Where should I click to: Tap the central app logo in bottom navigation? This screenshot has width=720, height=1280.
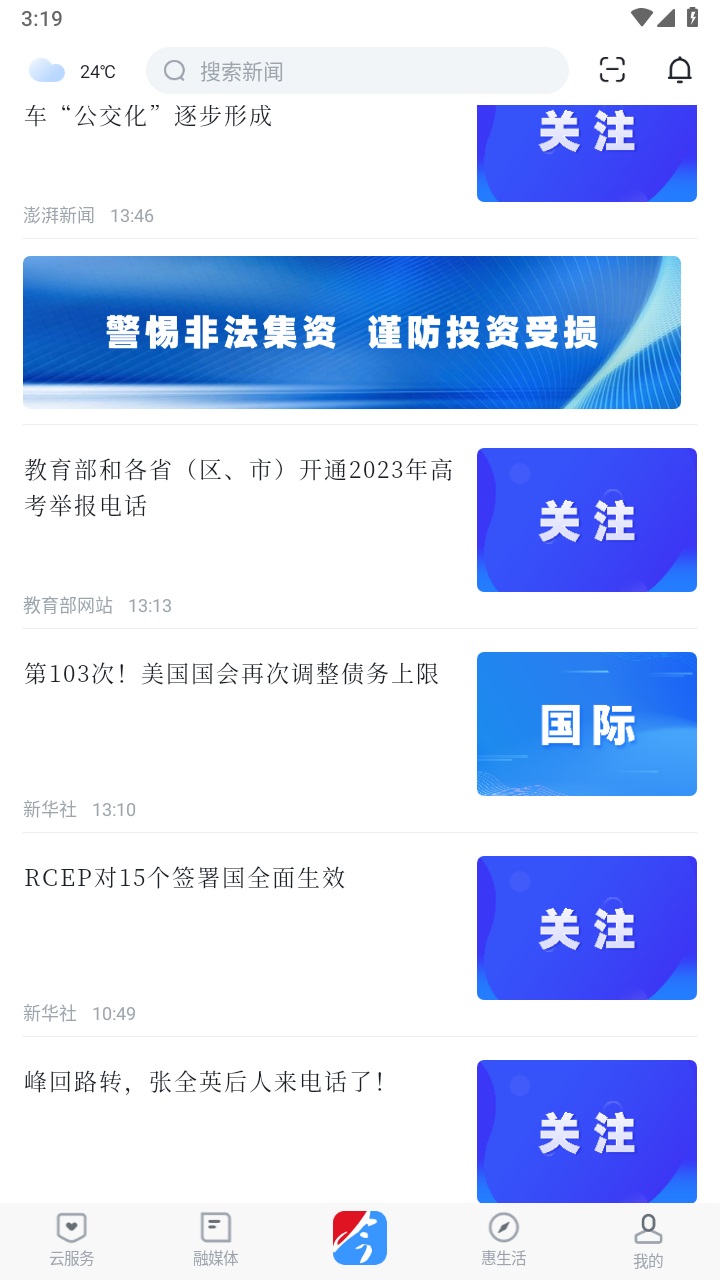pyautogui.click(x=359, y=1237)
